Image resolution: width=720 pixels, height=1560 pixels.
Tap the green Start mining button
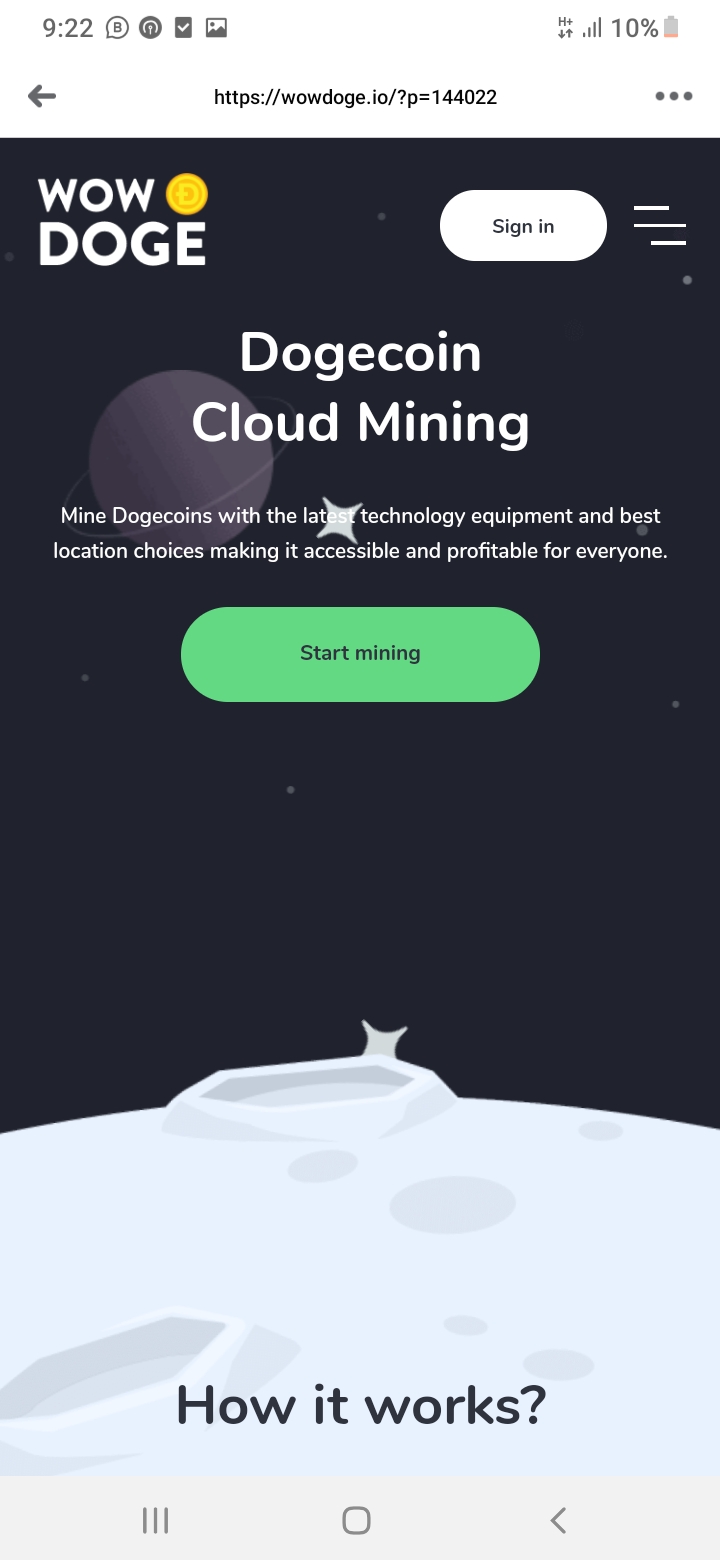(360, 654)
